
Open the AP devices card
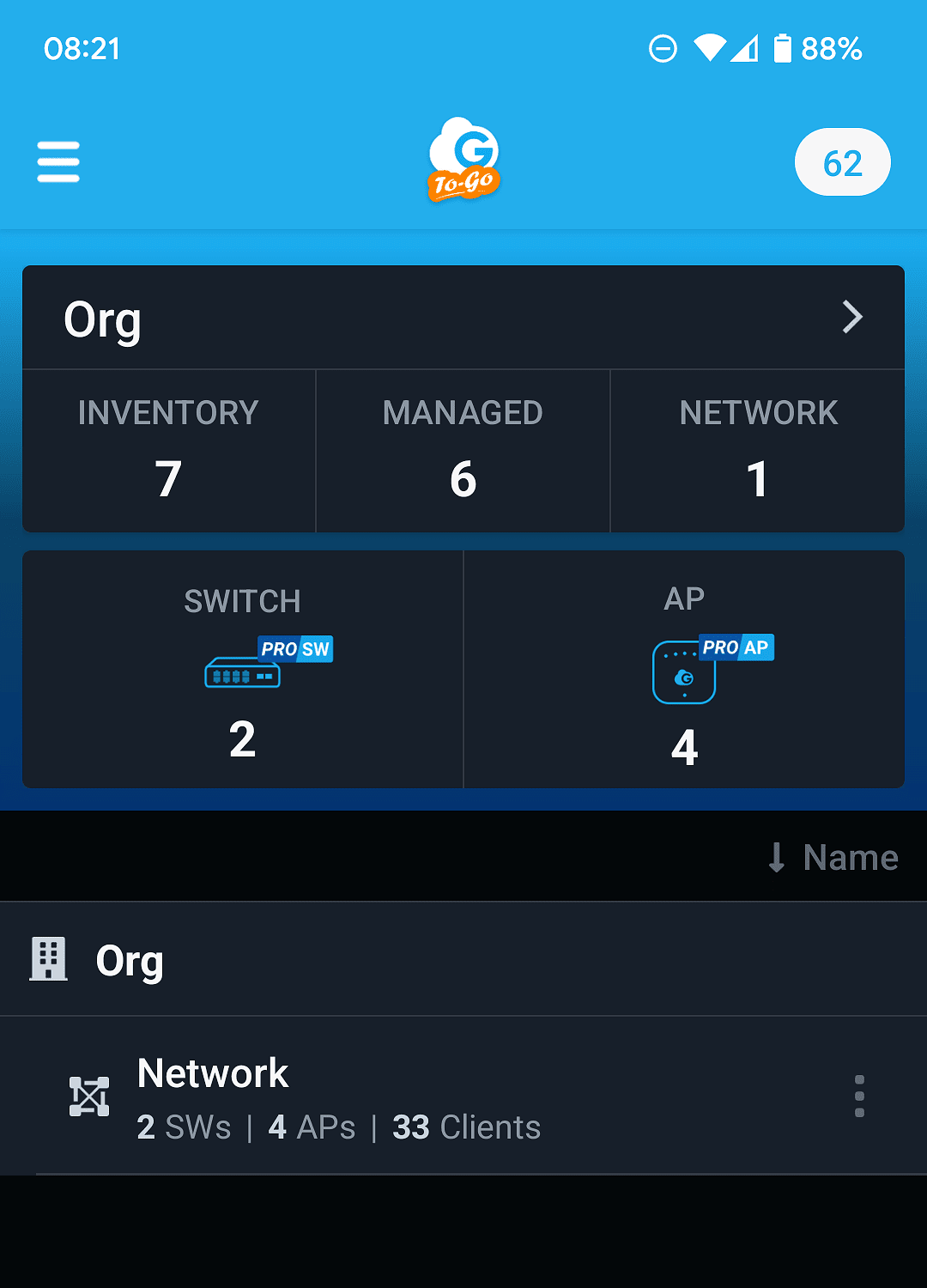coord(684,670)
